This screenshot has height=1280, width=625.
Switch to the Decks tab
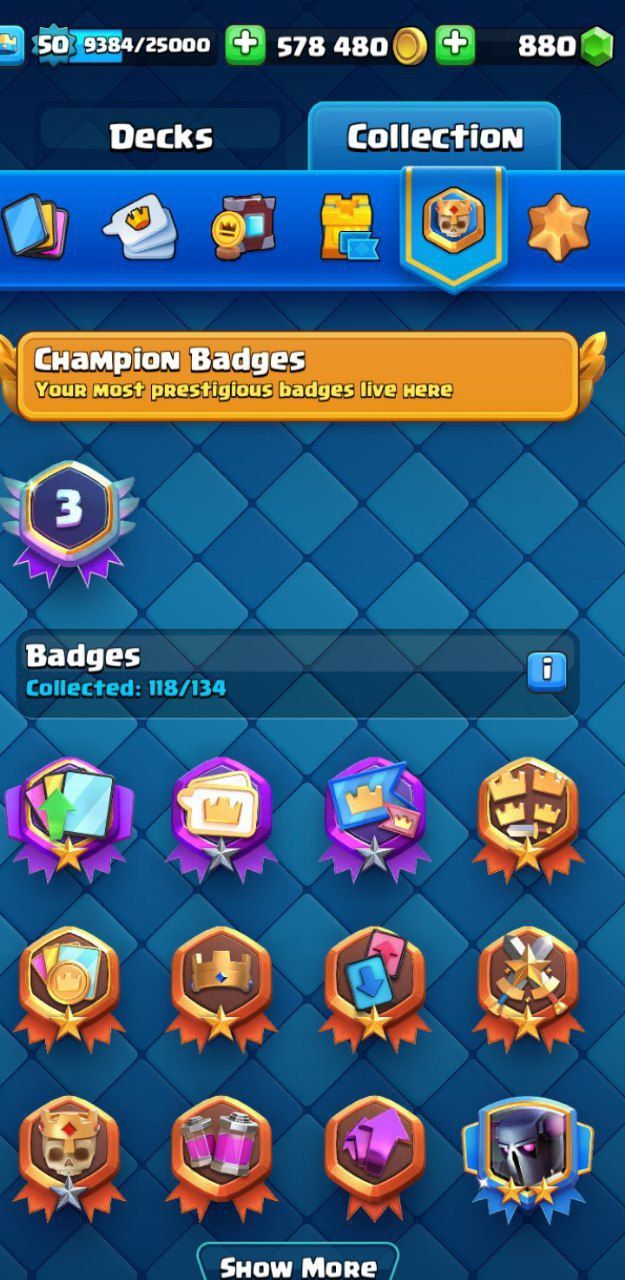point(161,136)
